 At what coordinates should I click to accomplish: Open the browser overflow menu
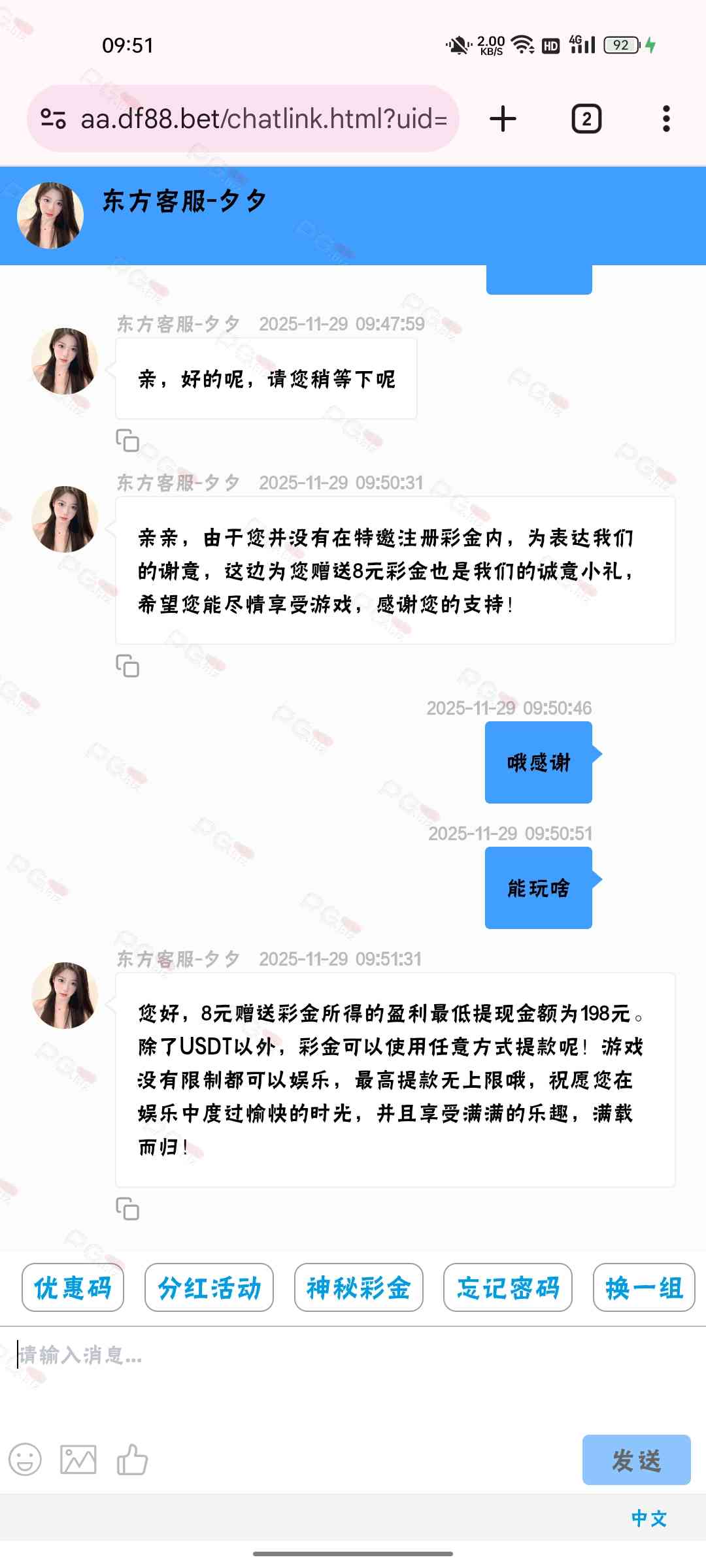coord(666,119)
